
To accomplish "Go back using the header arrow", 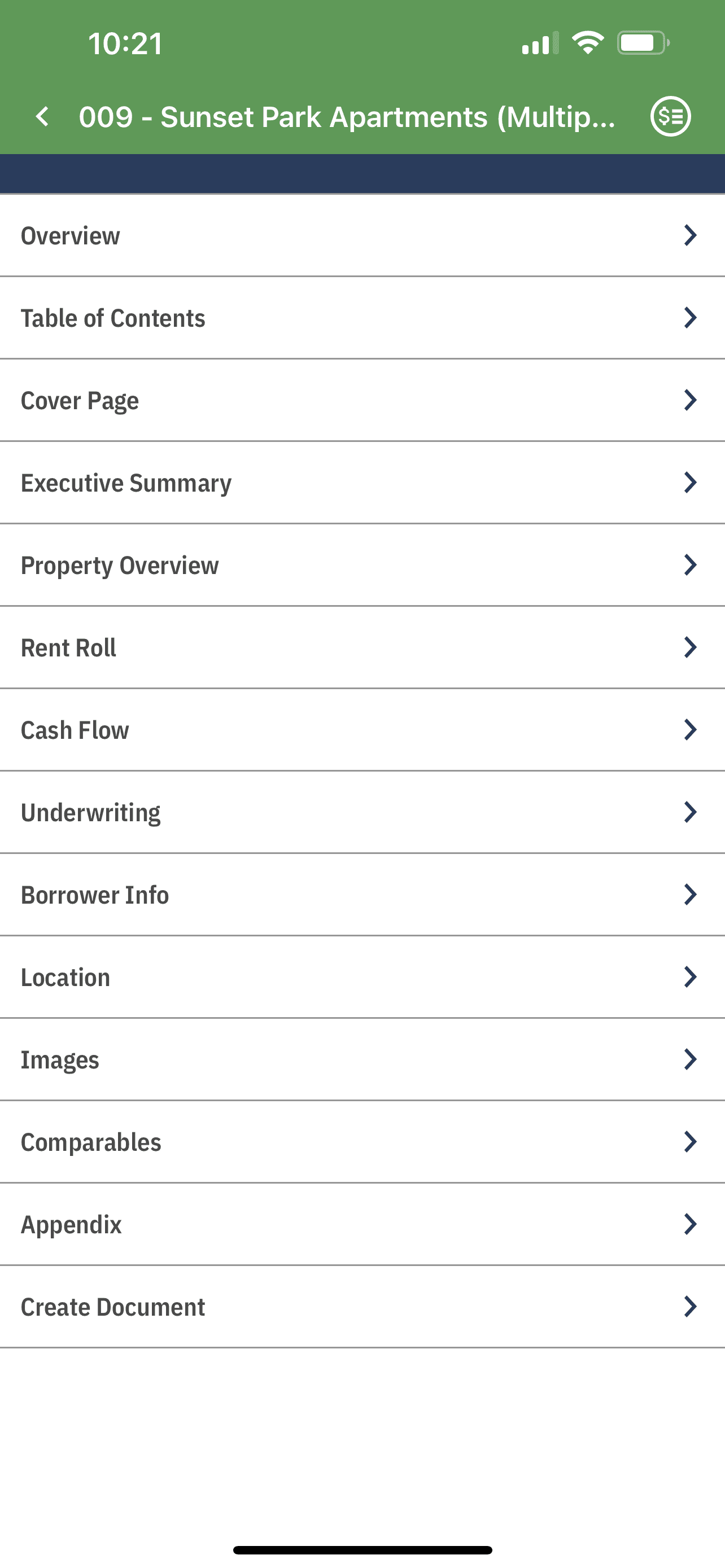I will tap(42, 116).
